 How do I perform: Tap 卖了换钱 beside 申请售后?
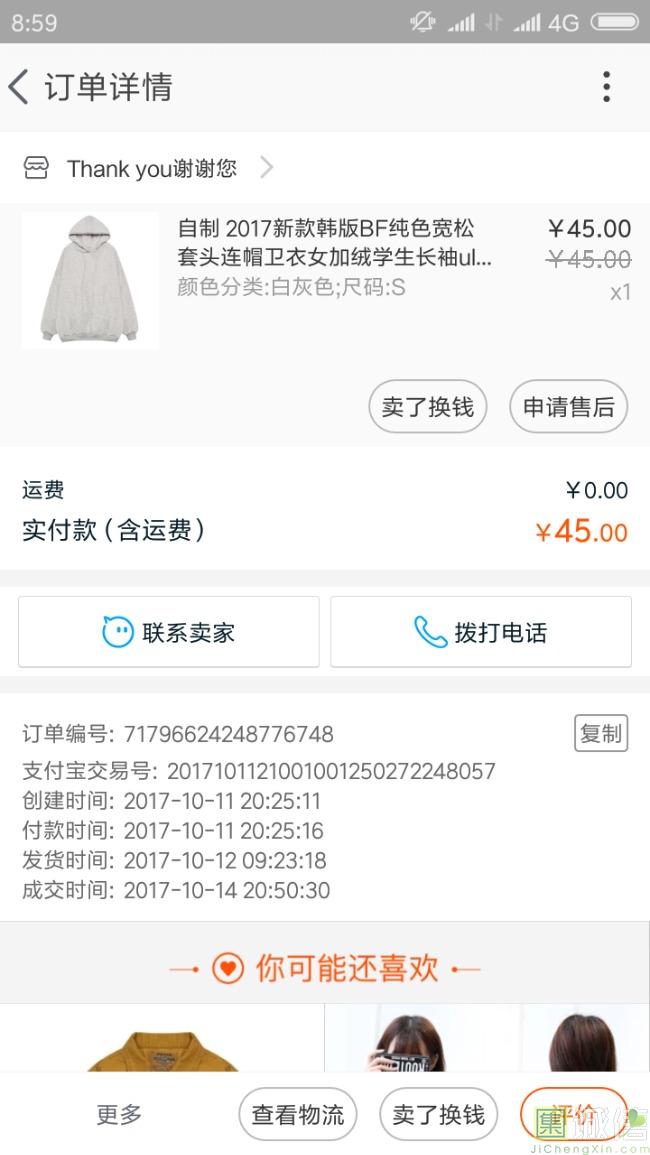pyautogui.click(x=428, y=407)
